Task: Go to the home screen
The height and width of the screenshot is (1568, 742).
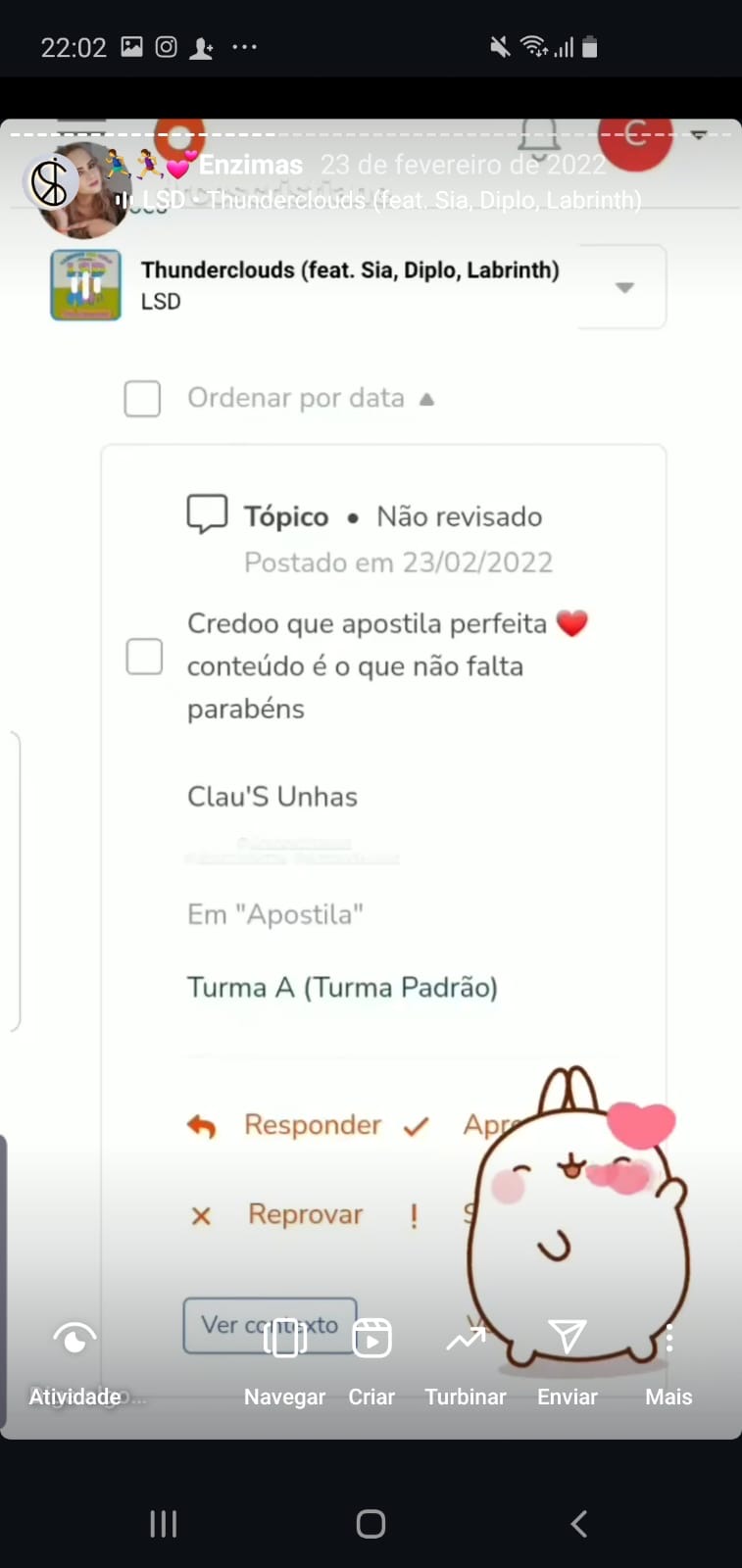Action: coord(371,1524)
